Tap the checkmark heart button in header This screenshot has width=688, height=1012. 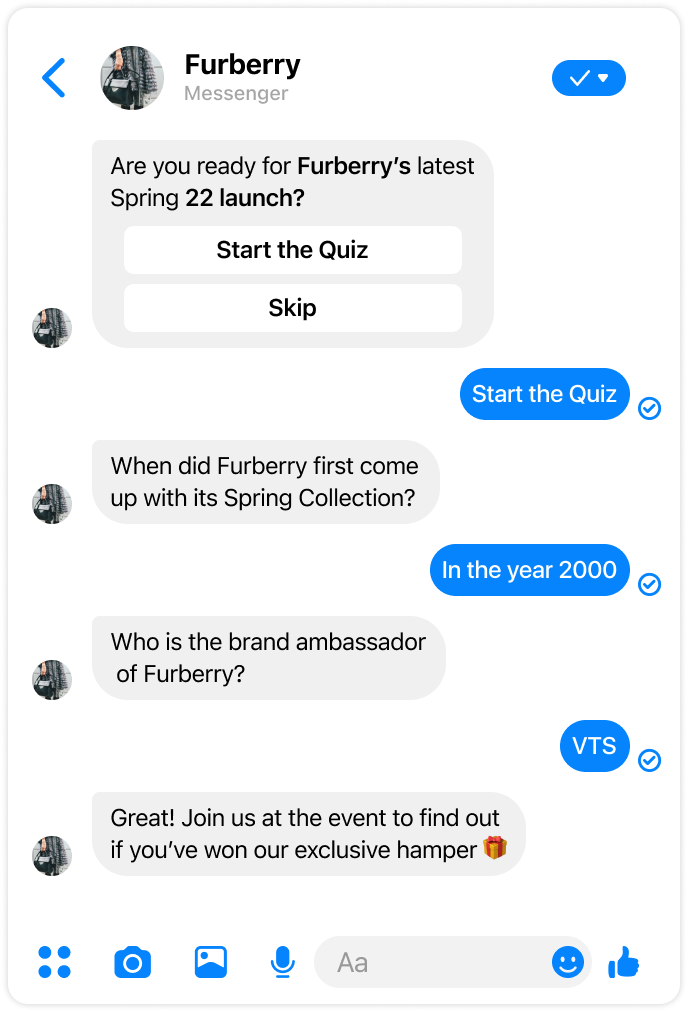point(588,78)
